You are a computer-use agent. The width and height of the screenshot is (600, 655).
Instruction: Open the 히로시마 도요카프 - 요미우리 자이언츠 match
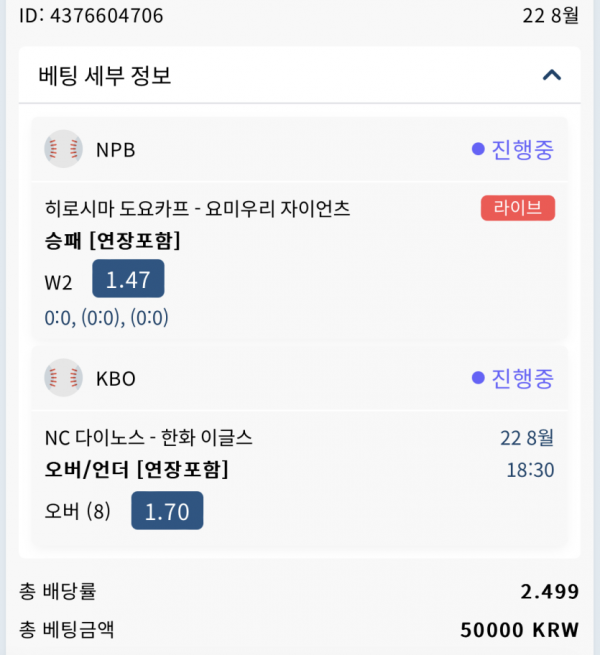[197, 209]
